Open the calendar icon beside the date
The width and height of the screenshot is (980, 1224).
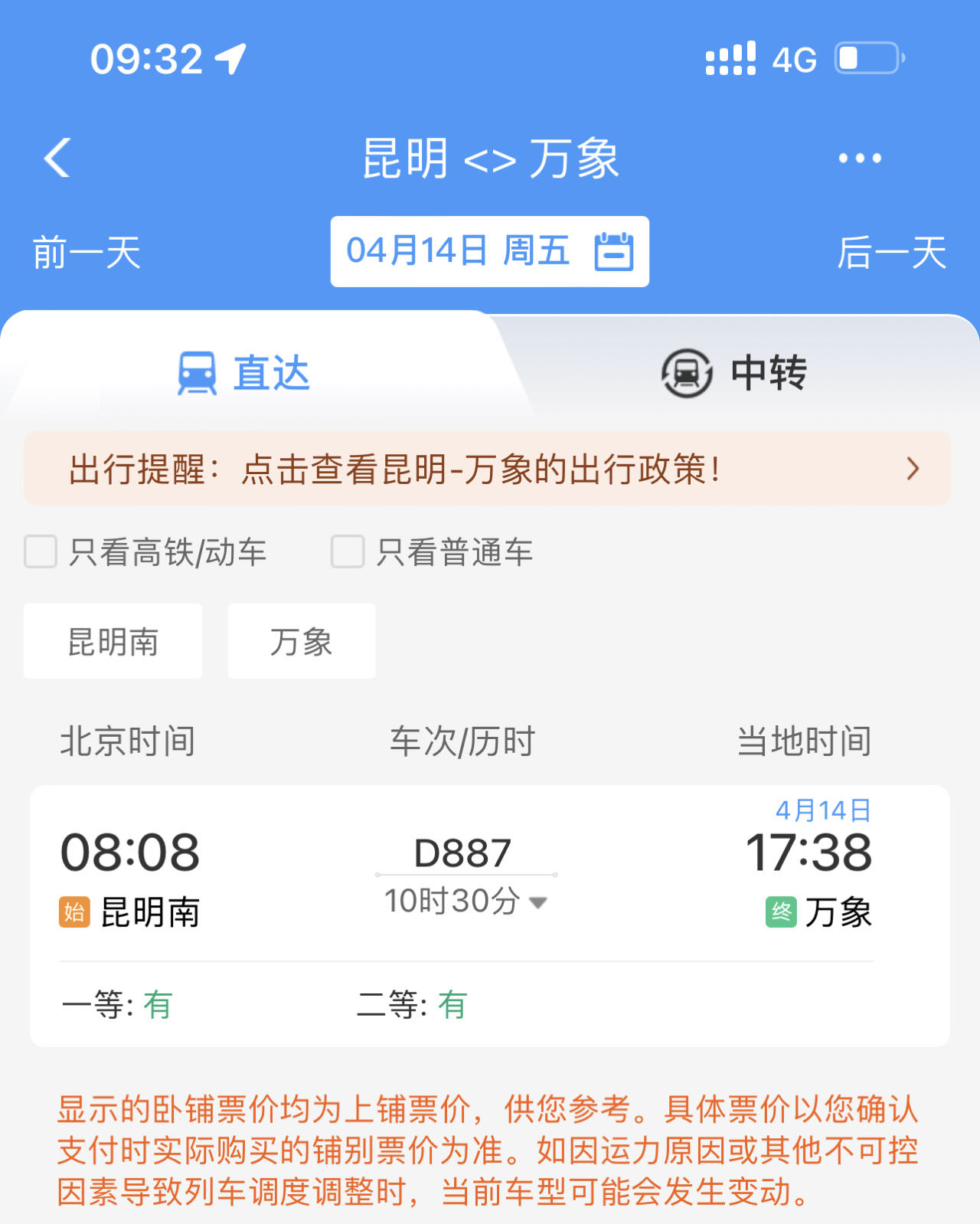[612, 251]
